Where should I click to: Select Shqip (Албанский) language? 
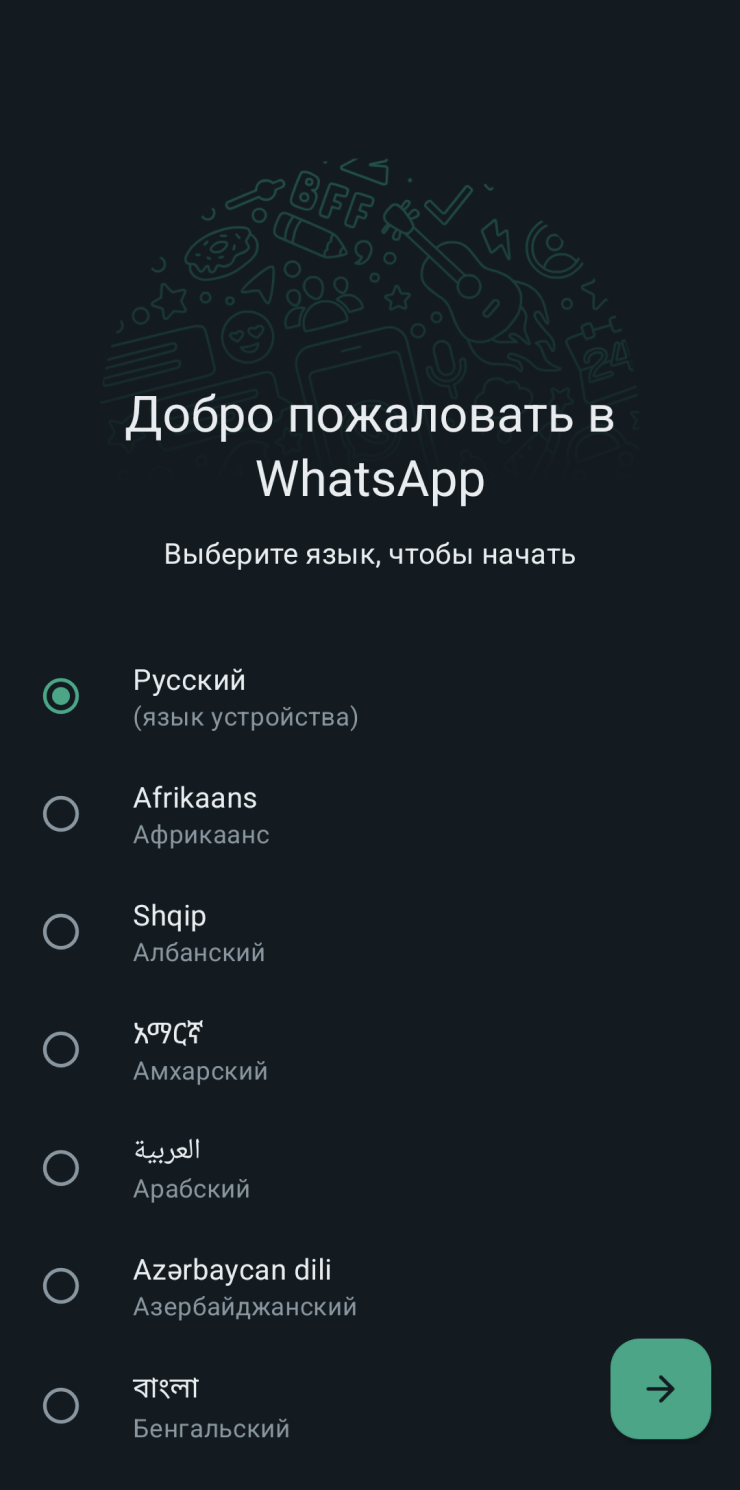tap(370, 932)
